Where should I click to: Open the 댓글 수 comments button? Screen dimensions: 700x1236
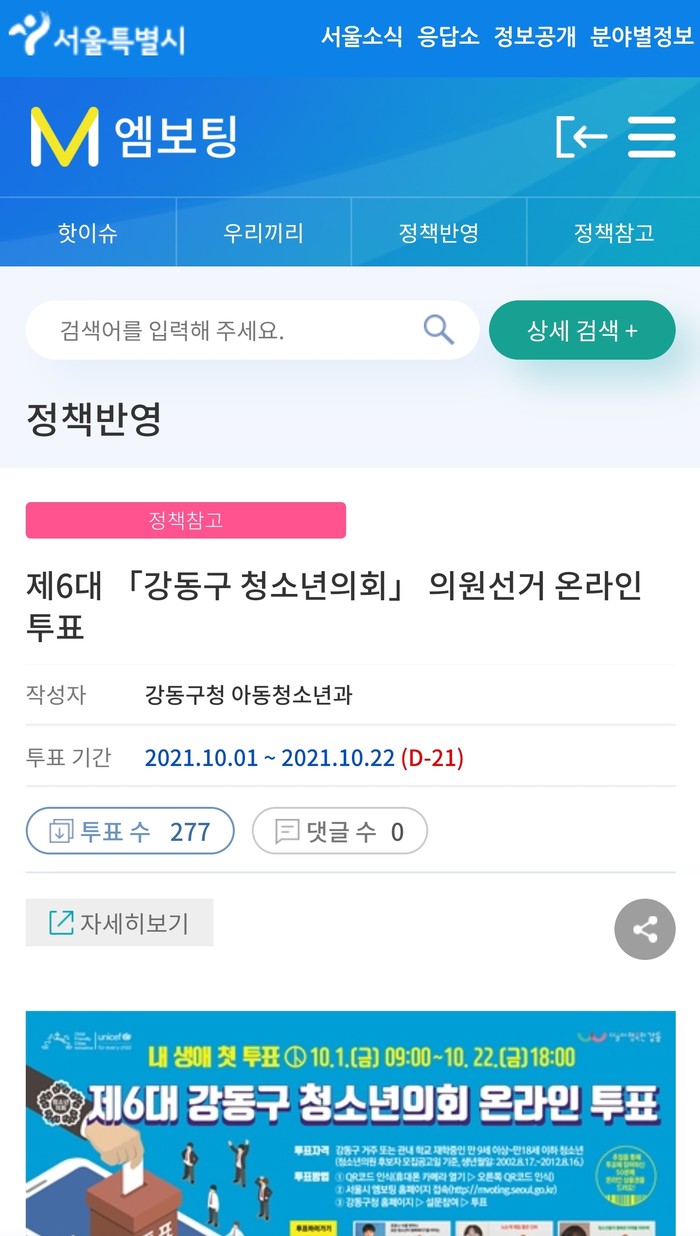coord(340,831)
